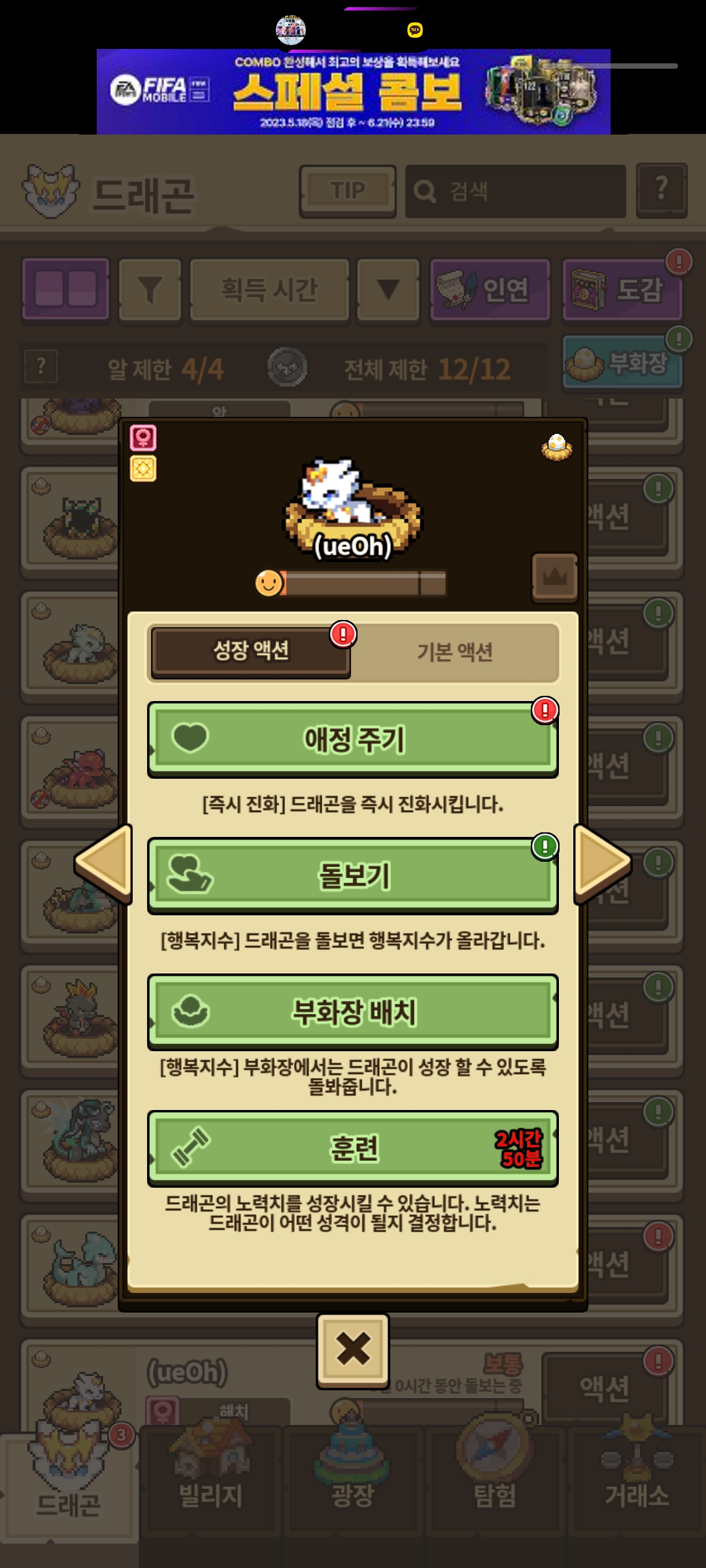
Task: Go to the next dragon with the right arrow
Action: (x=602, y=864)
